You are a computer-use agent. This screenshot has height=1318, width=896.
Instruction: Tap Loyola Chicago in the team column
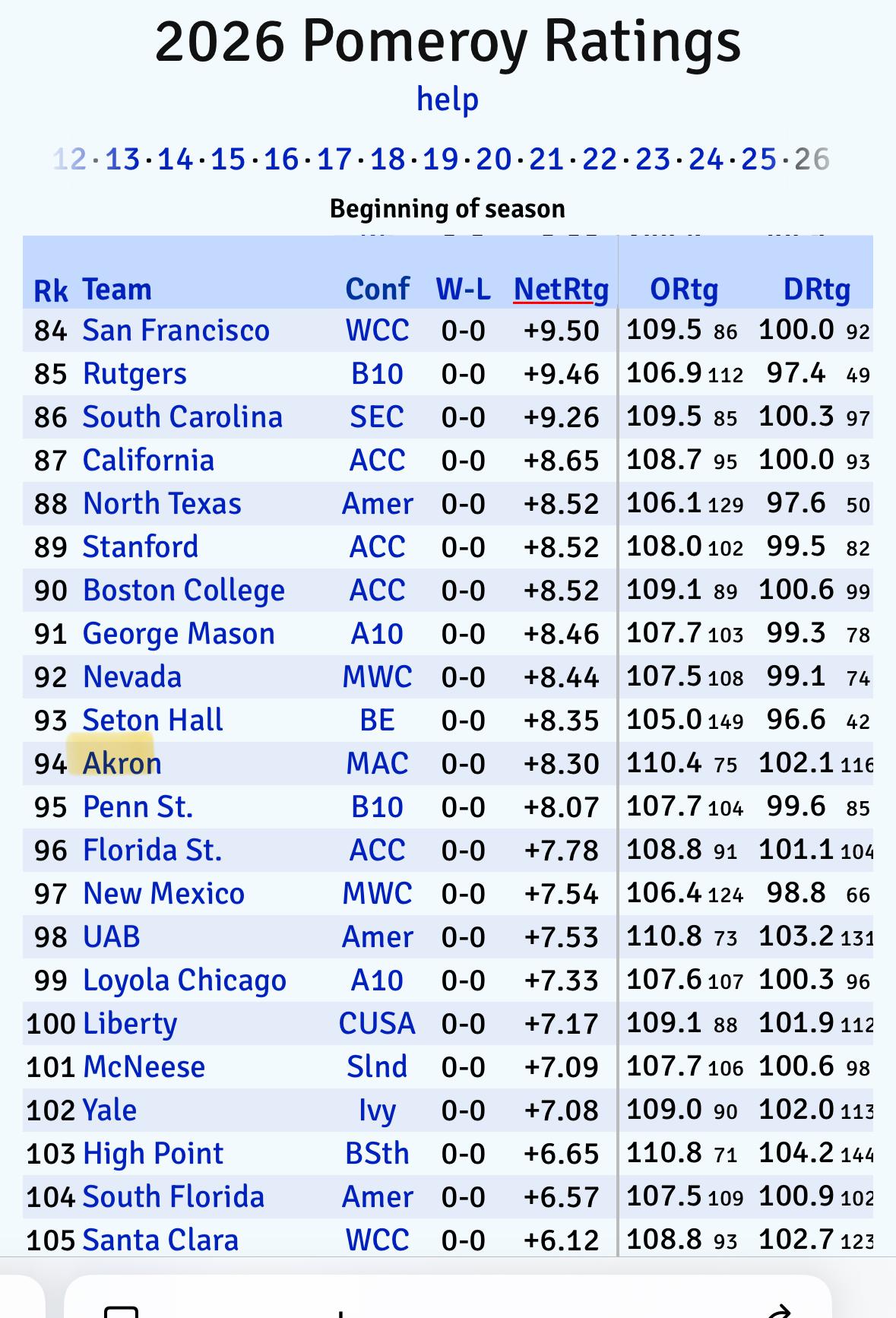[185, 981]
